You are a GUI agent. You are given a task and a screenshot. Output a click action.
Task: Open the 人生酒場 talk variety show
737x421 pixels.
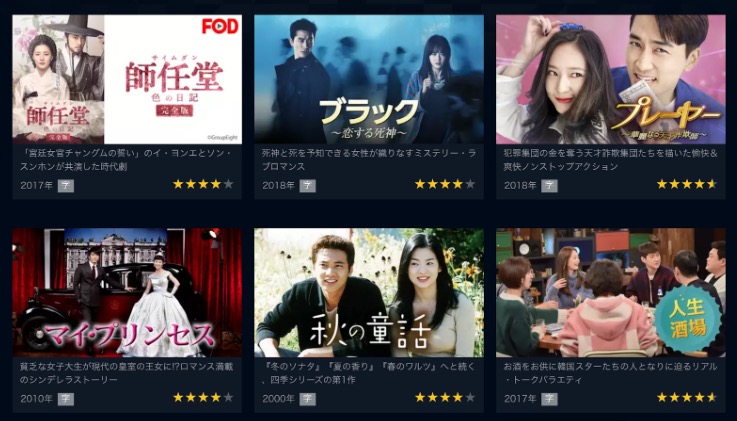click(x=610, y=292)
